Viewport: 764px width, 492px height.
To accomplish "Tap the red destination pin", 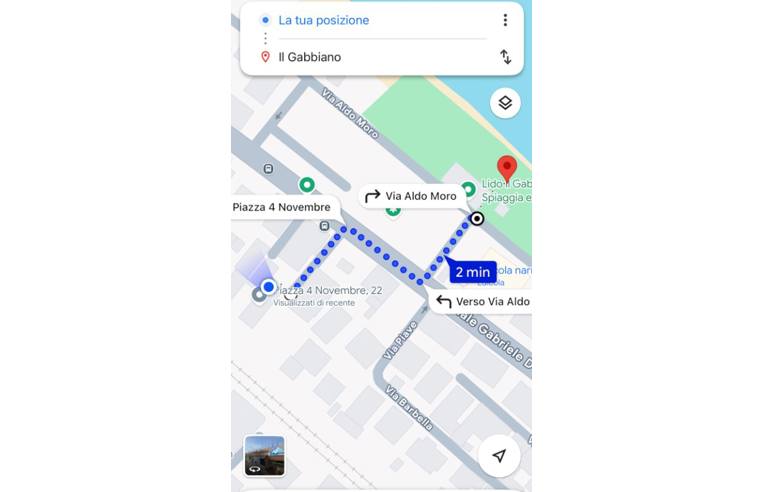I will (x=507, y=168).
